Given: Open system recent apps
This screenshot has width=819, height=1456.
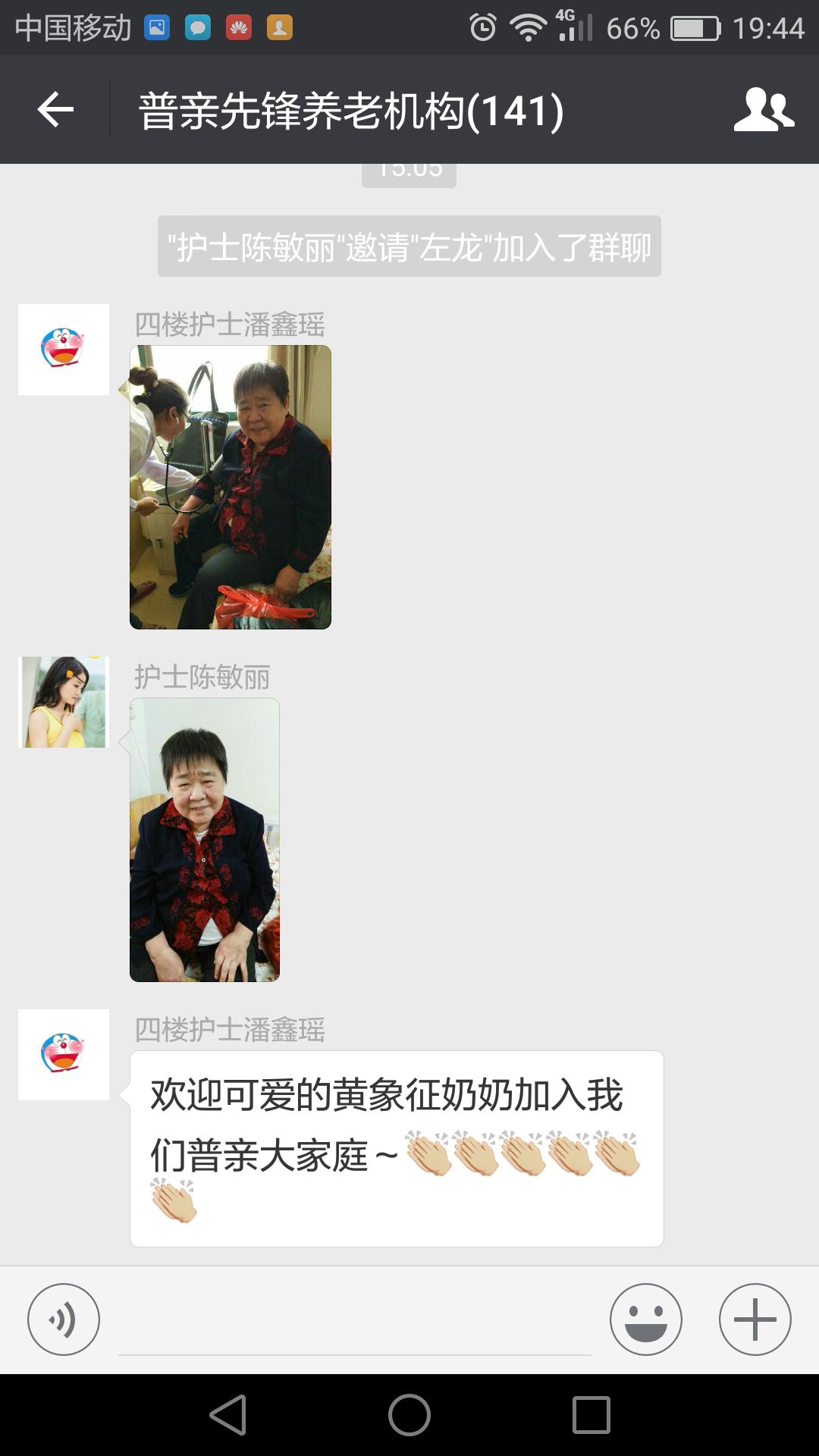Looking at the screenshot, I should (591, 1415).
